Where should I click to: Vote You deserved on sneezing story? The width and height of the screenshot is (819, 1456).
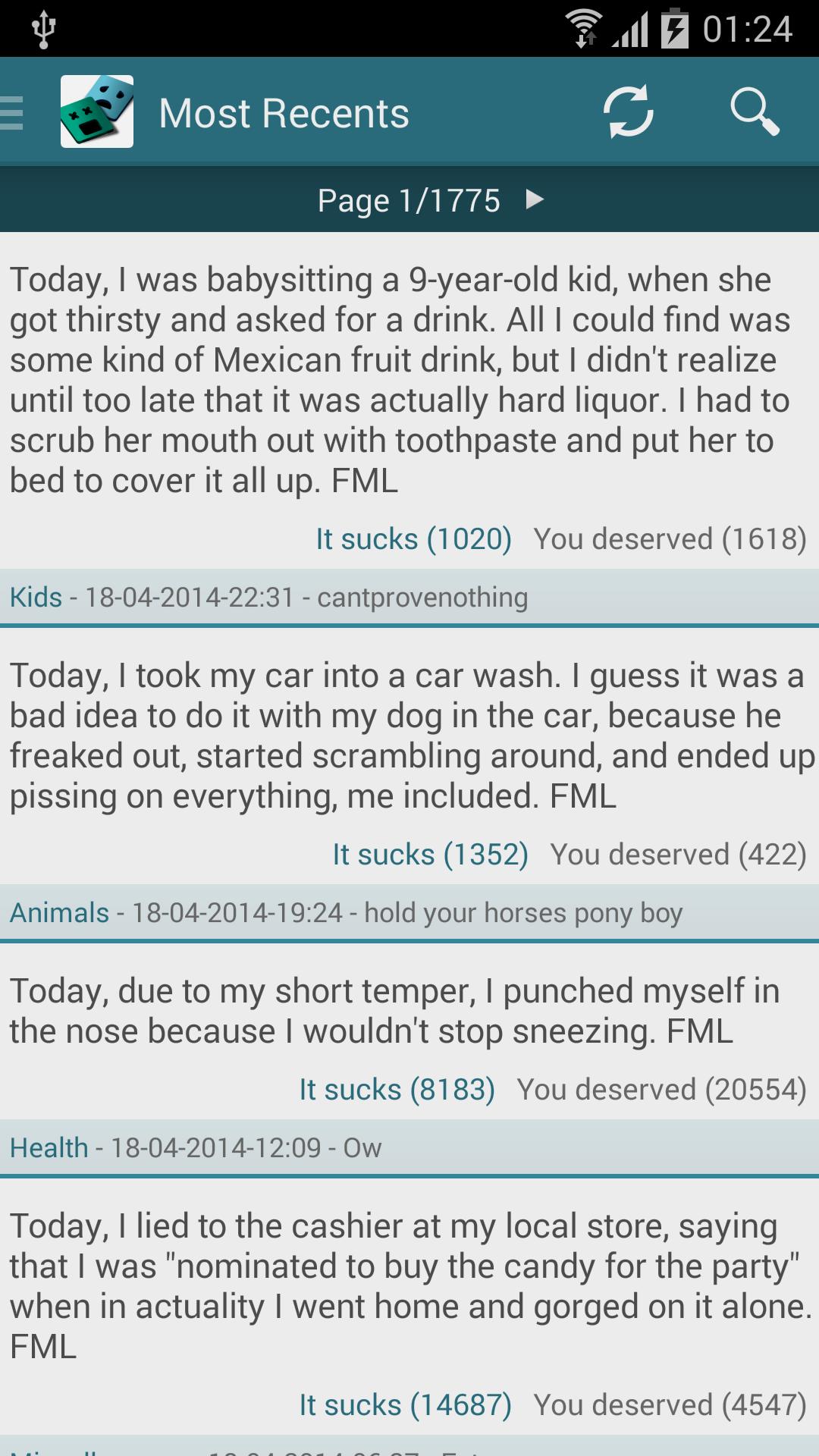661,1089
